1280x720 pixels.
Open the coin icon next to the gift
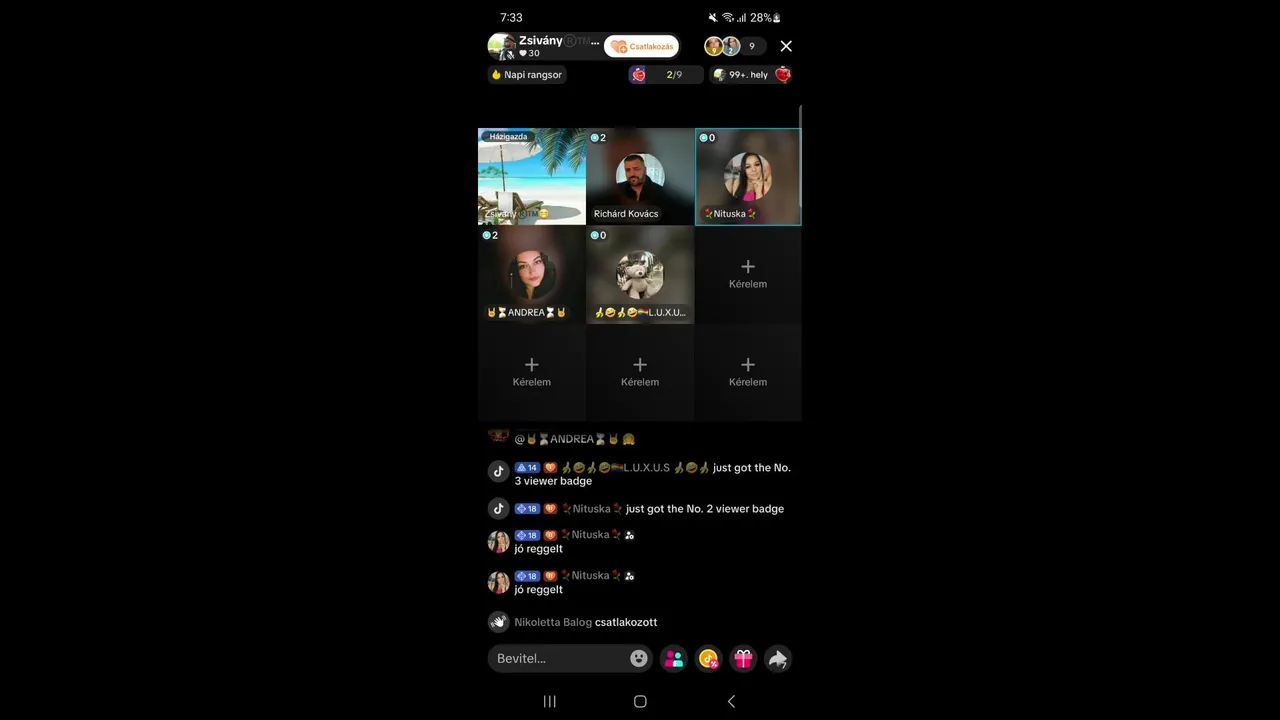(709, 658)
